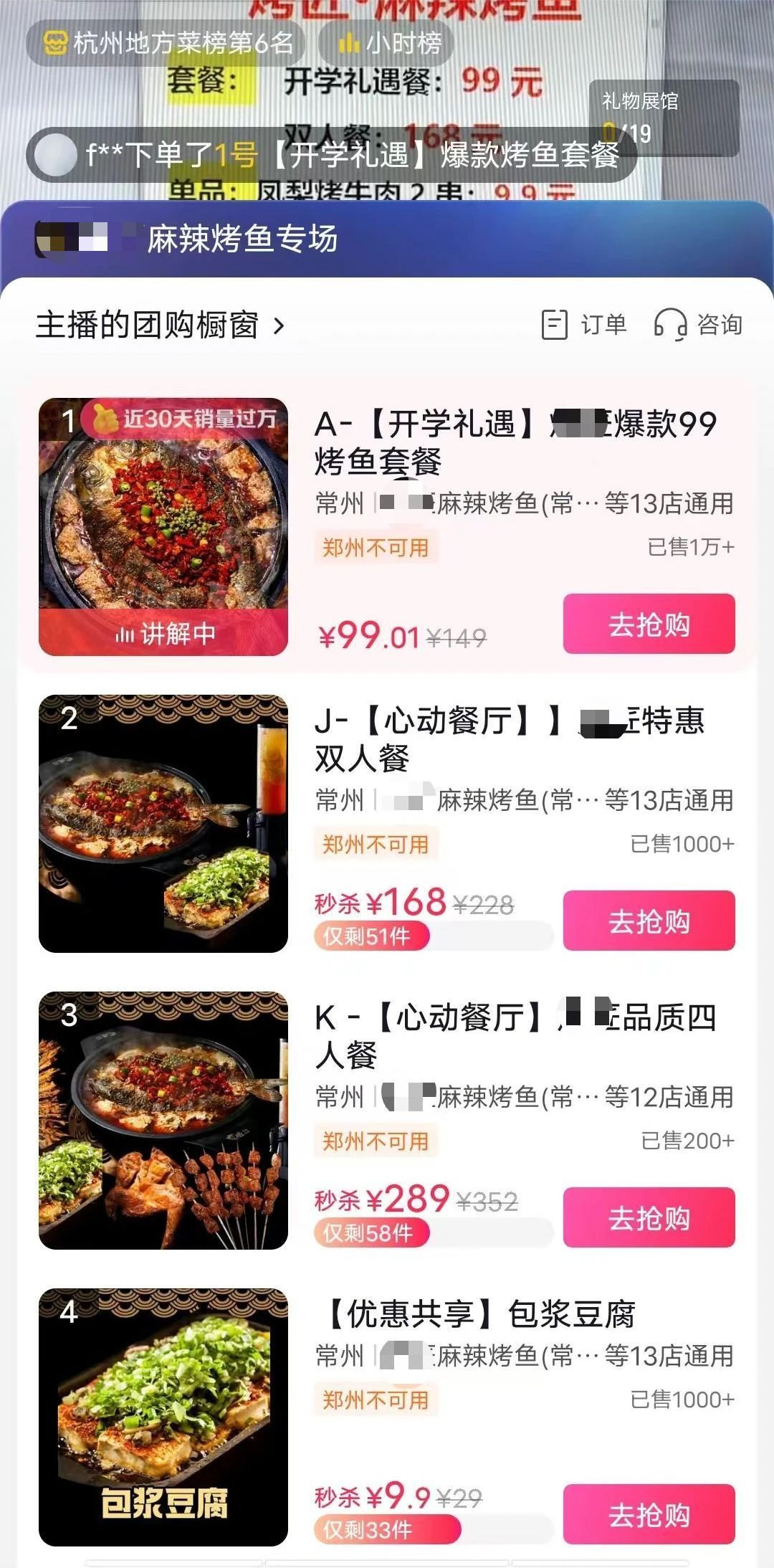Tap the order notification for 1号 爆款烤鱼套餐

click(x=331, y=155)
